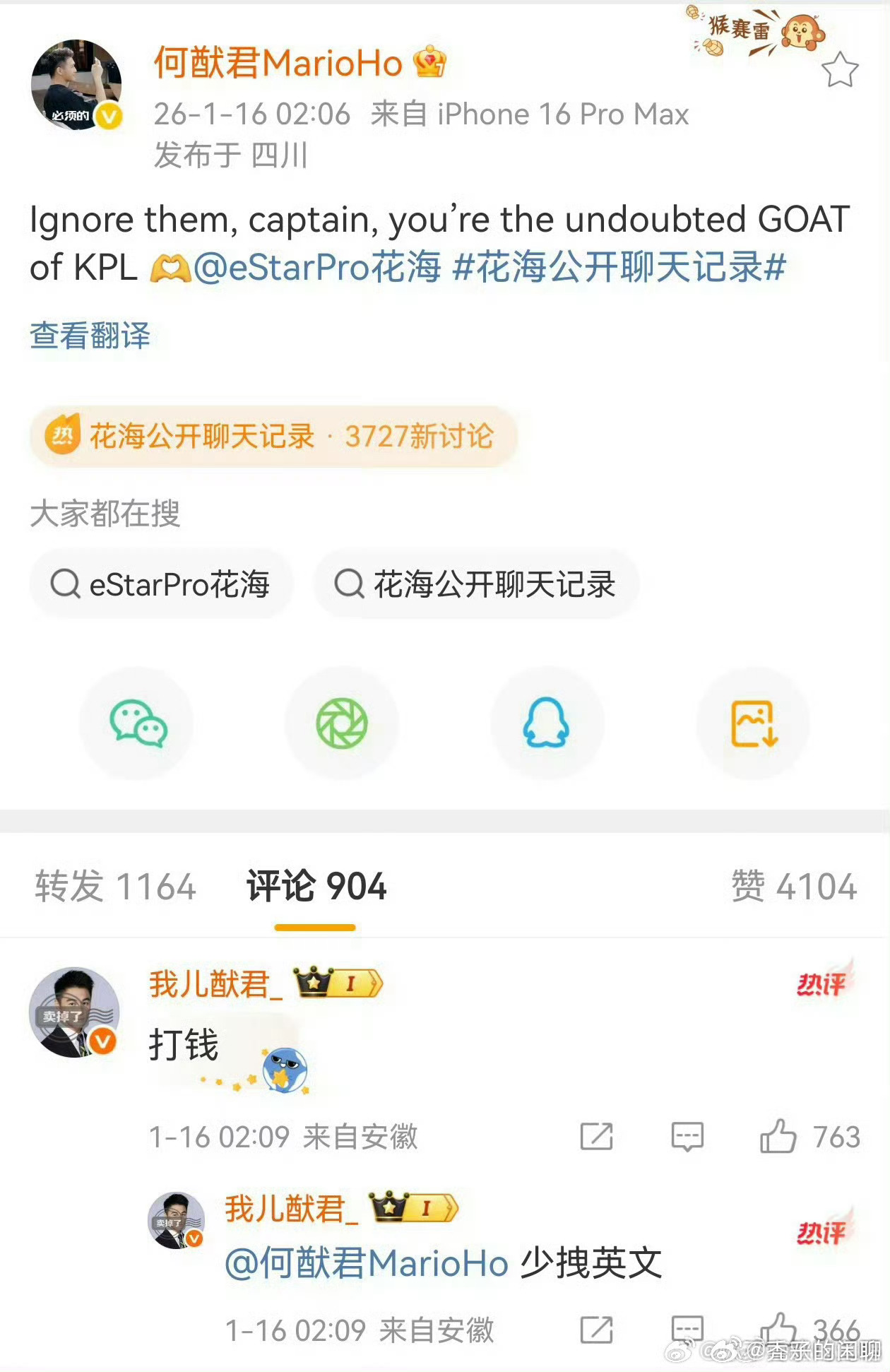
Task: Tap the eStarPro花海 search suggestion pill
Action: pyautogui.click(x=160, y=584)
